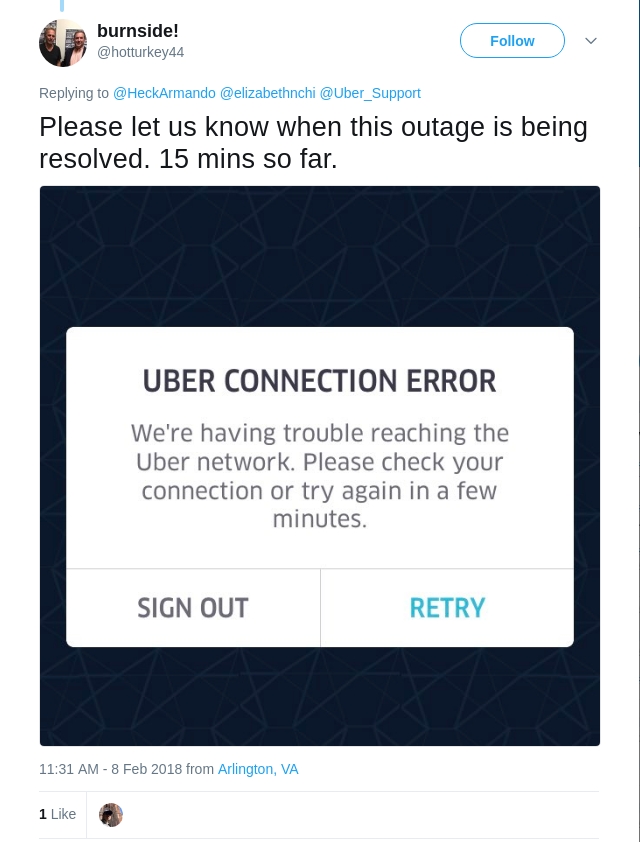Open the @Uber_Support mention link
Viewport: 640px width, 842px height.
click(x=370, y=93)
